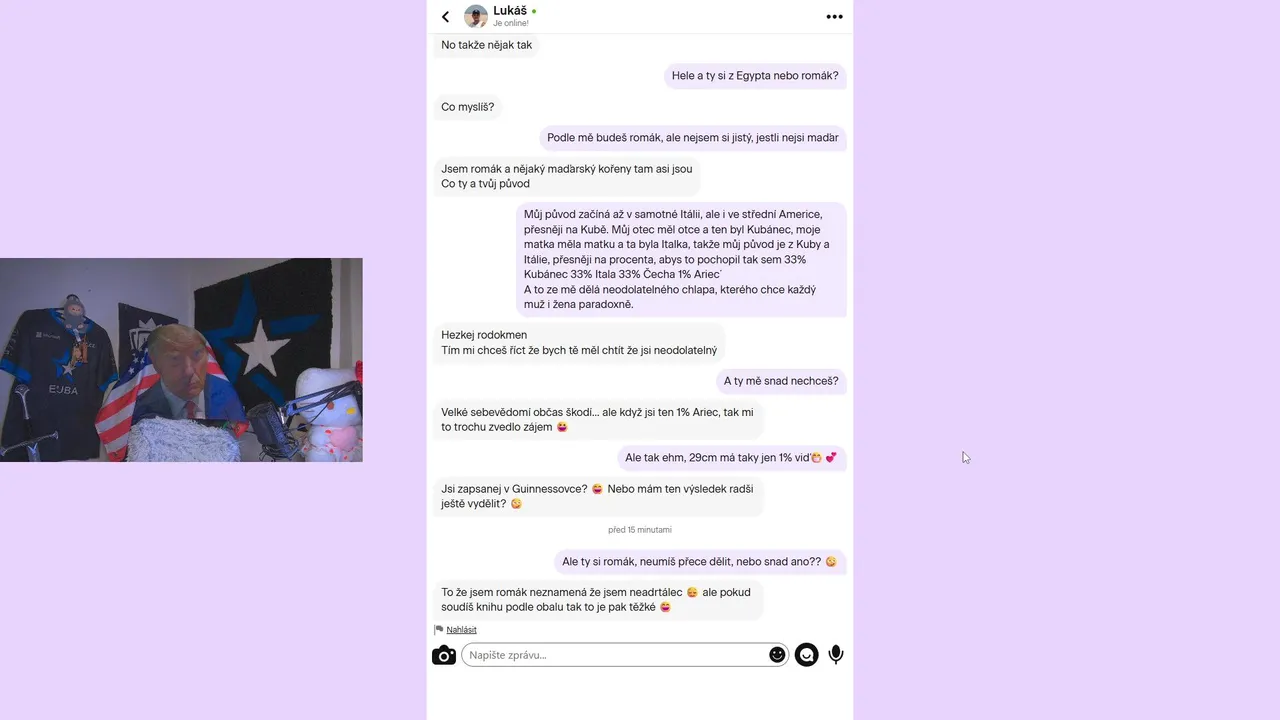Tap the Nahlásit report link
1280x720 pixels.
[x=461, y=630]
